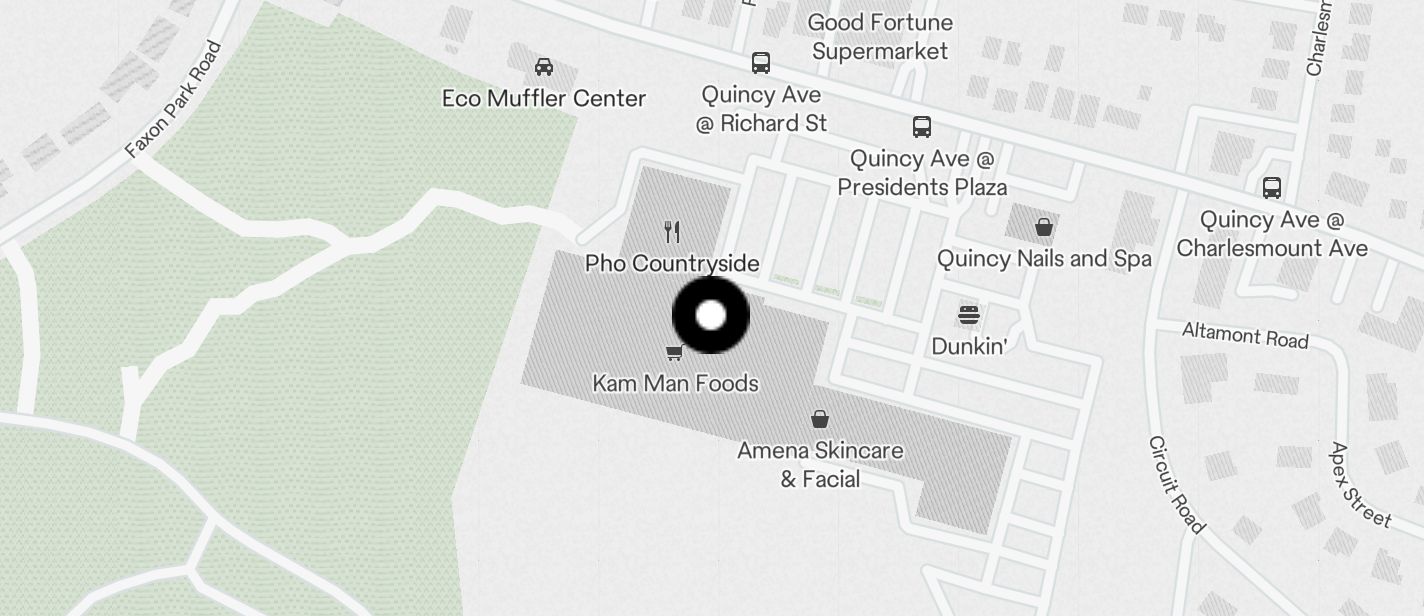This screenshot has width=1424, height=616.
Task: Tap the Amena Skincare & Facial marker
Action: pyautogui.click(x=820, y=419)
